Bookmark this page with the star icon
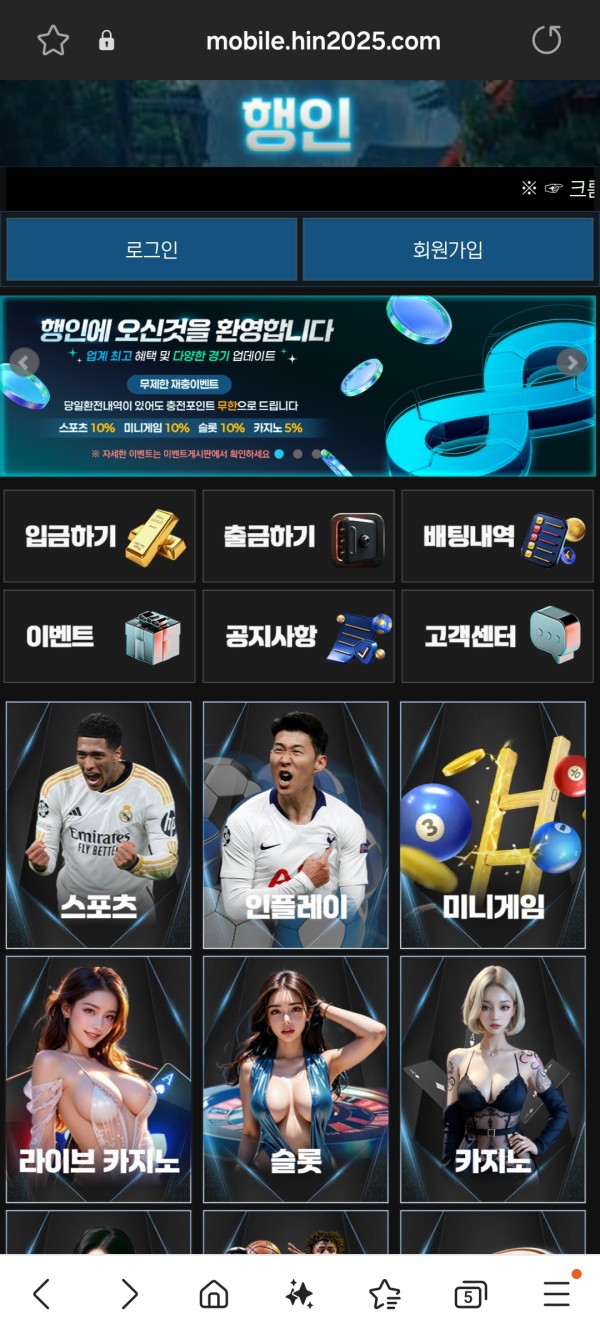The height and width of the screenshot is (1334, 600). pyautogui.click(x=53, y=41)
